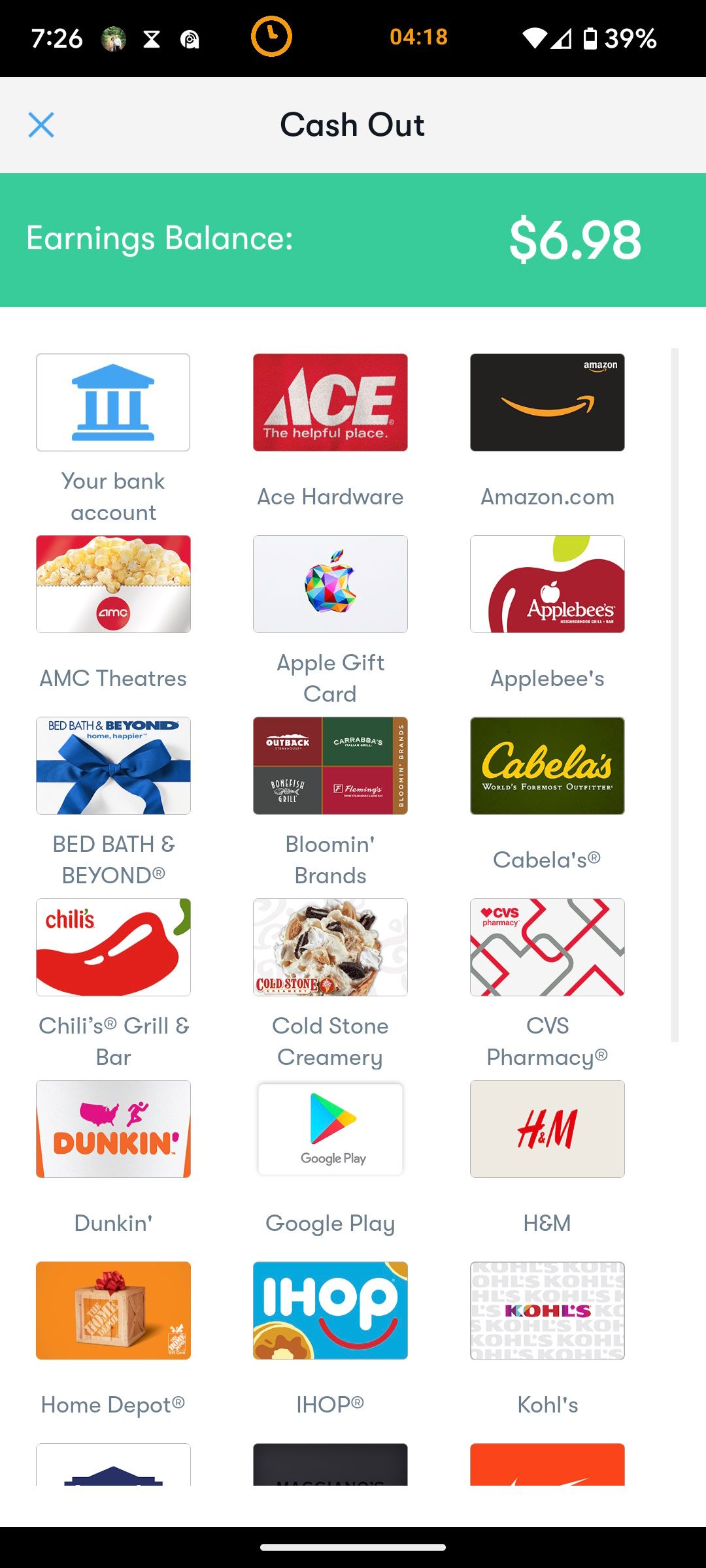Select the Apple Gift Card tile
Image resolution: width=706 pixels, height=1568 pixels.
point(330,583)
